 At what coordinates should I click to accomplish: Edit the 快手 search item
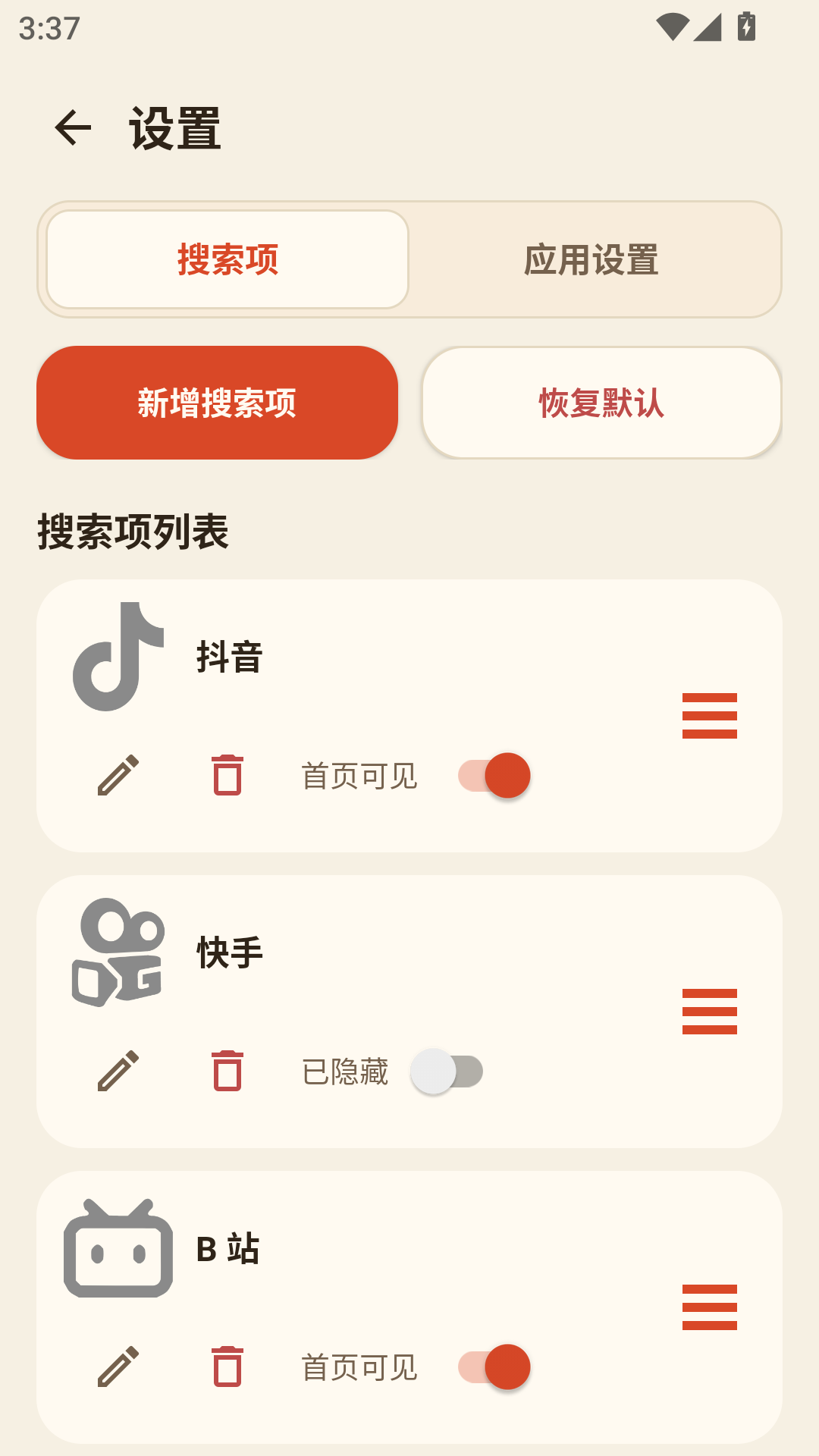tap(118, 1071)
